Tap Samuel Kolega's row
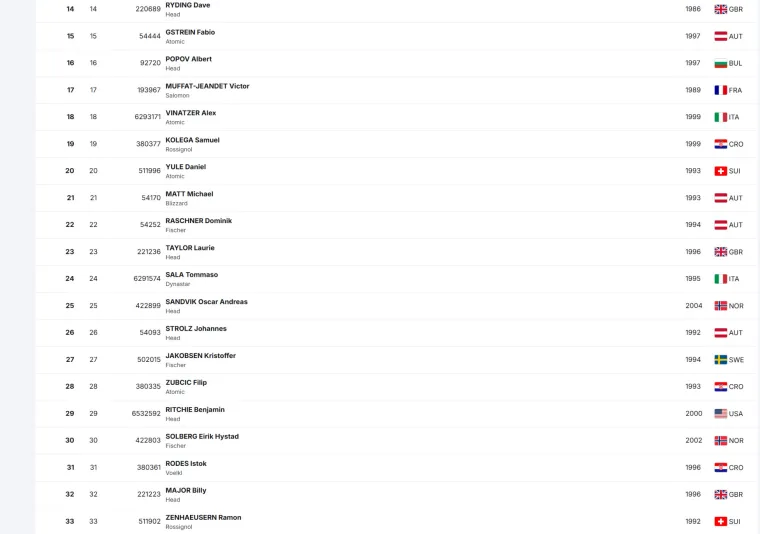This screenshot has height=534, width=760. [x=192, y=140]
